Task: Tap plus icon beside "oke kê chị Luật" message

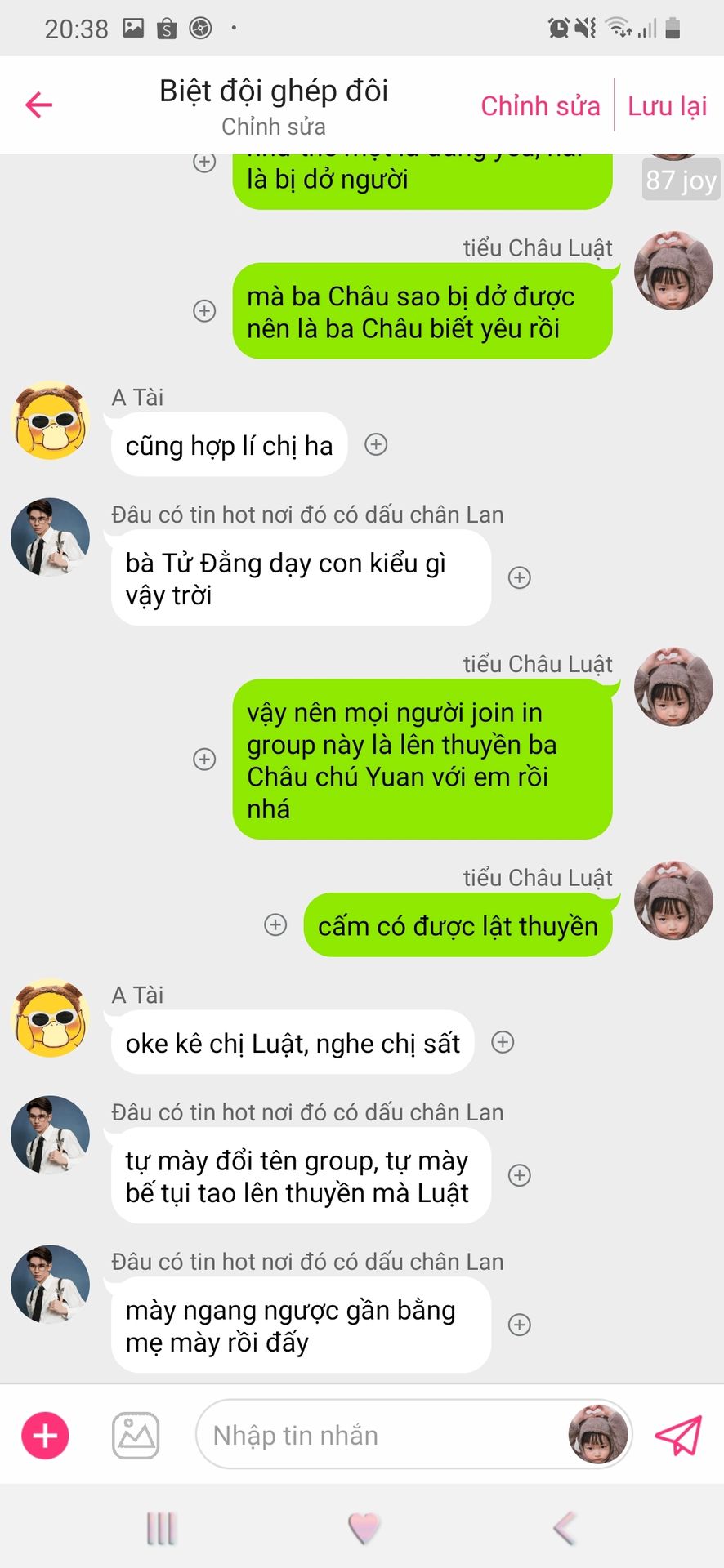Action: 503,1042
